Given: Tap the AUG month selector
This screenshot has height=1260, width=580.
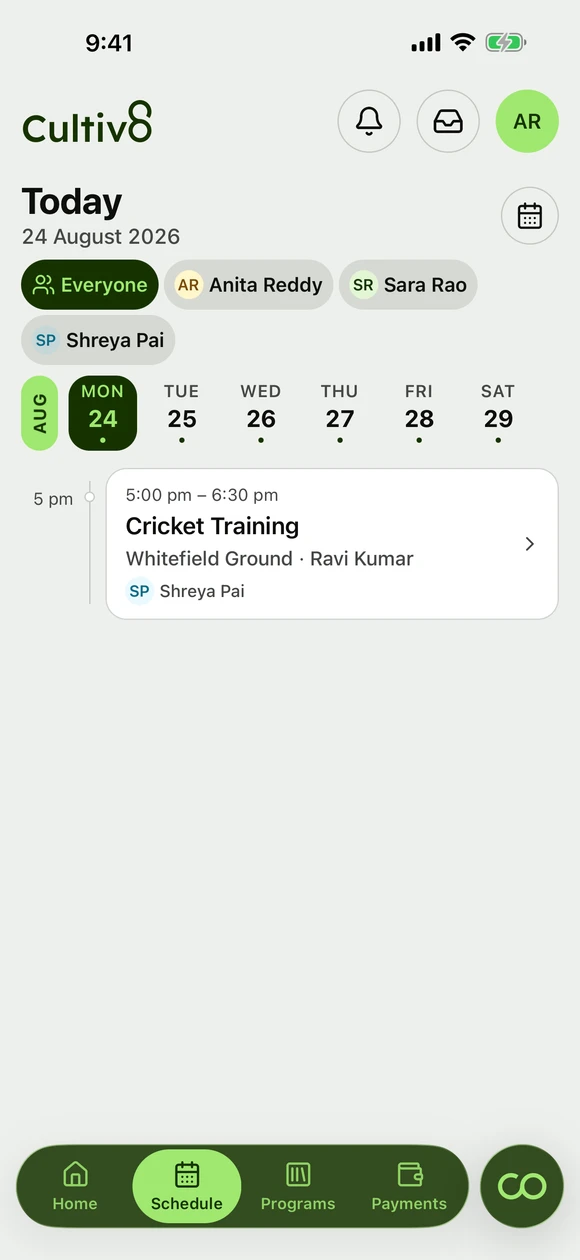Looking at the screenshot, I should point(40,413).
